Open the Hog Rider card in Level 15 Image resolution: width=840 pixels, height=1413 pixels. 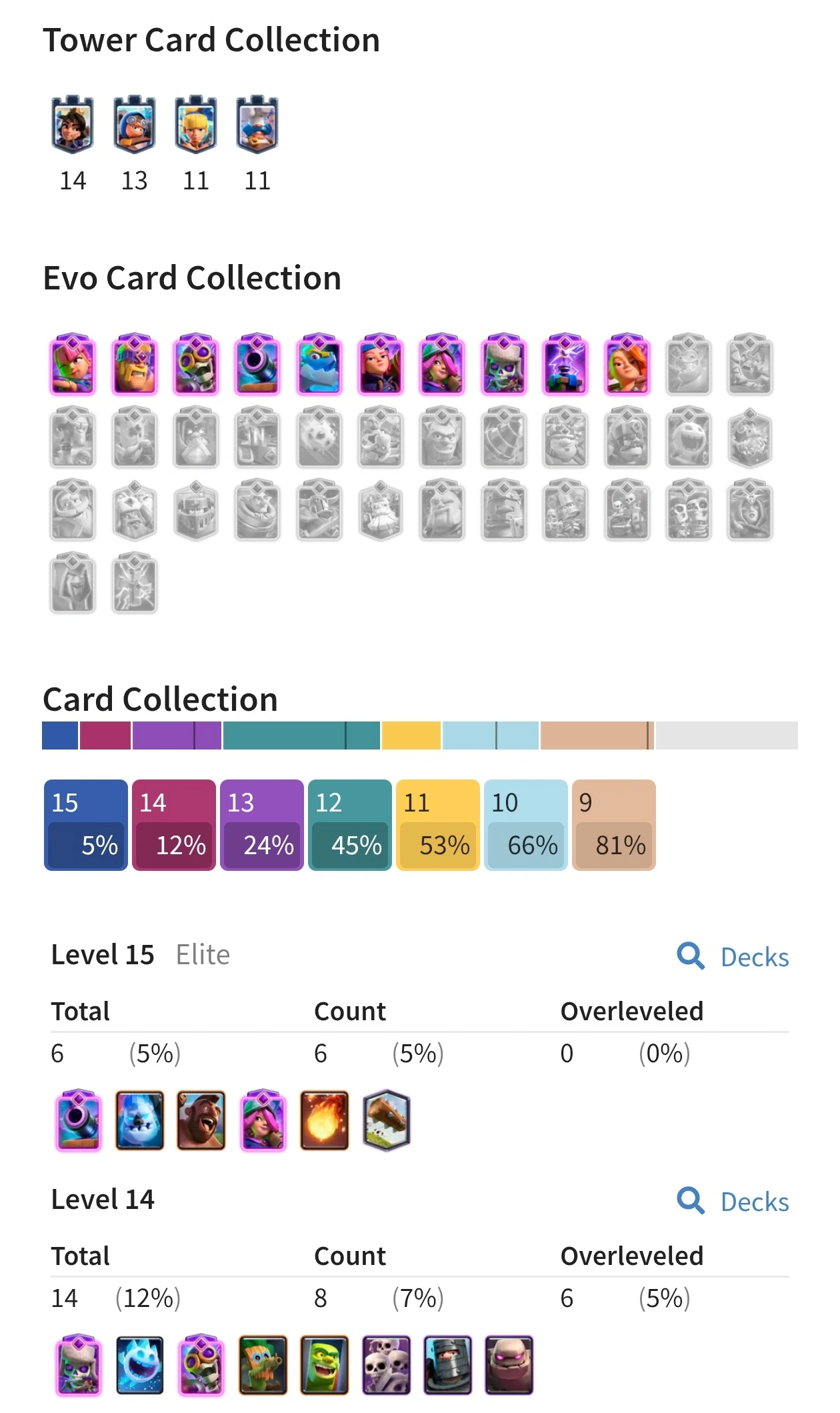(x=201, y=1121)
